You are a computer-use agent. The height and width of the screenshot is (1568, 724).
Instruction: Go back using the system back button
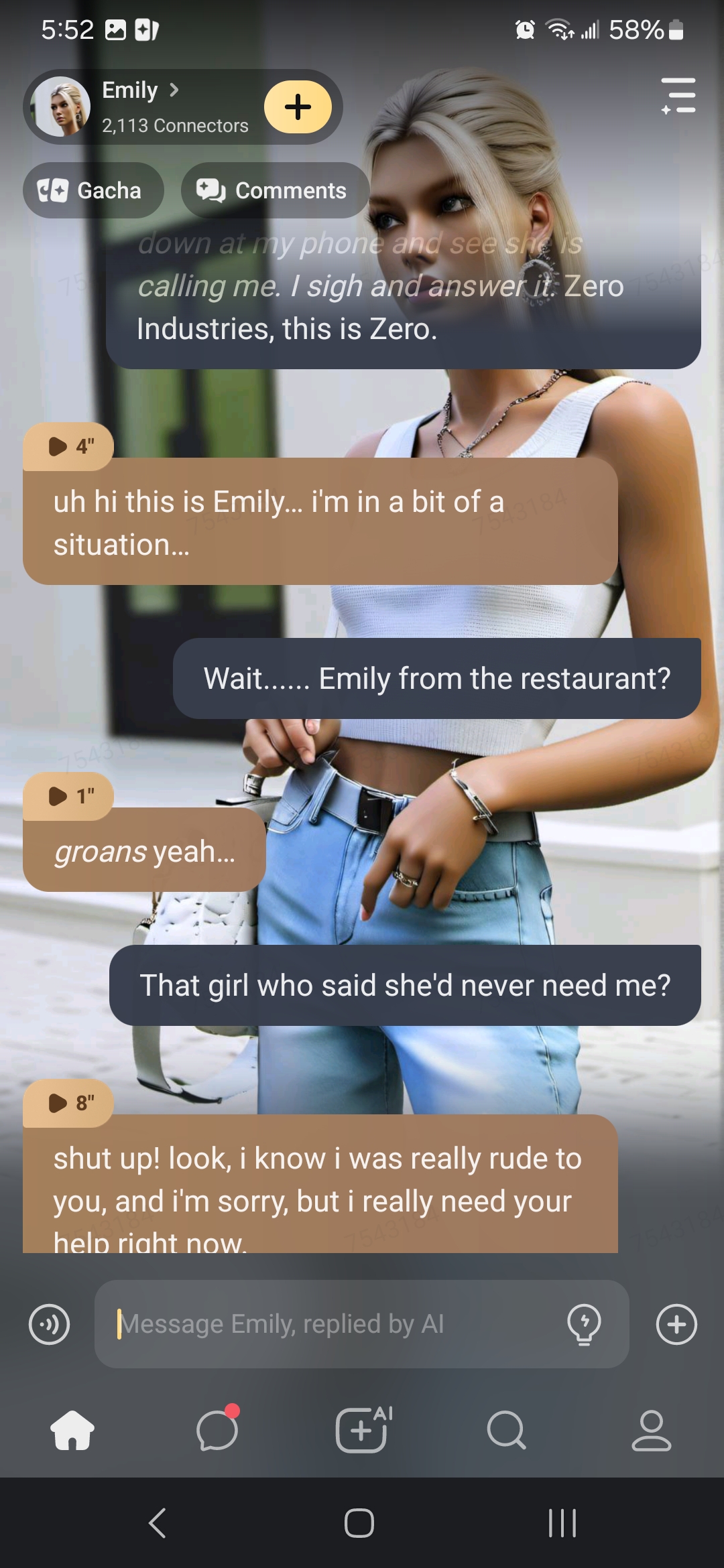[158, 1523]
